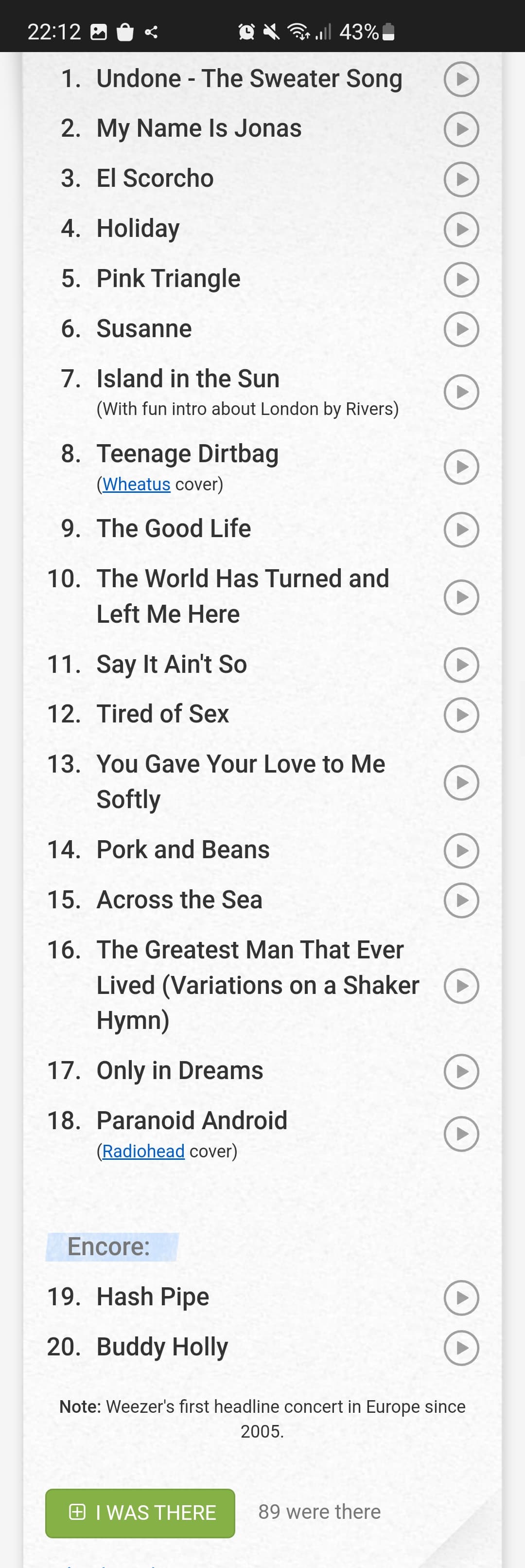Play The Good Life
The width and height of the screenshot is (525, 1568).
[x=461, y=530]
